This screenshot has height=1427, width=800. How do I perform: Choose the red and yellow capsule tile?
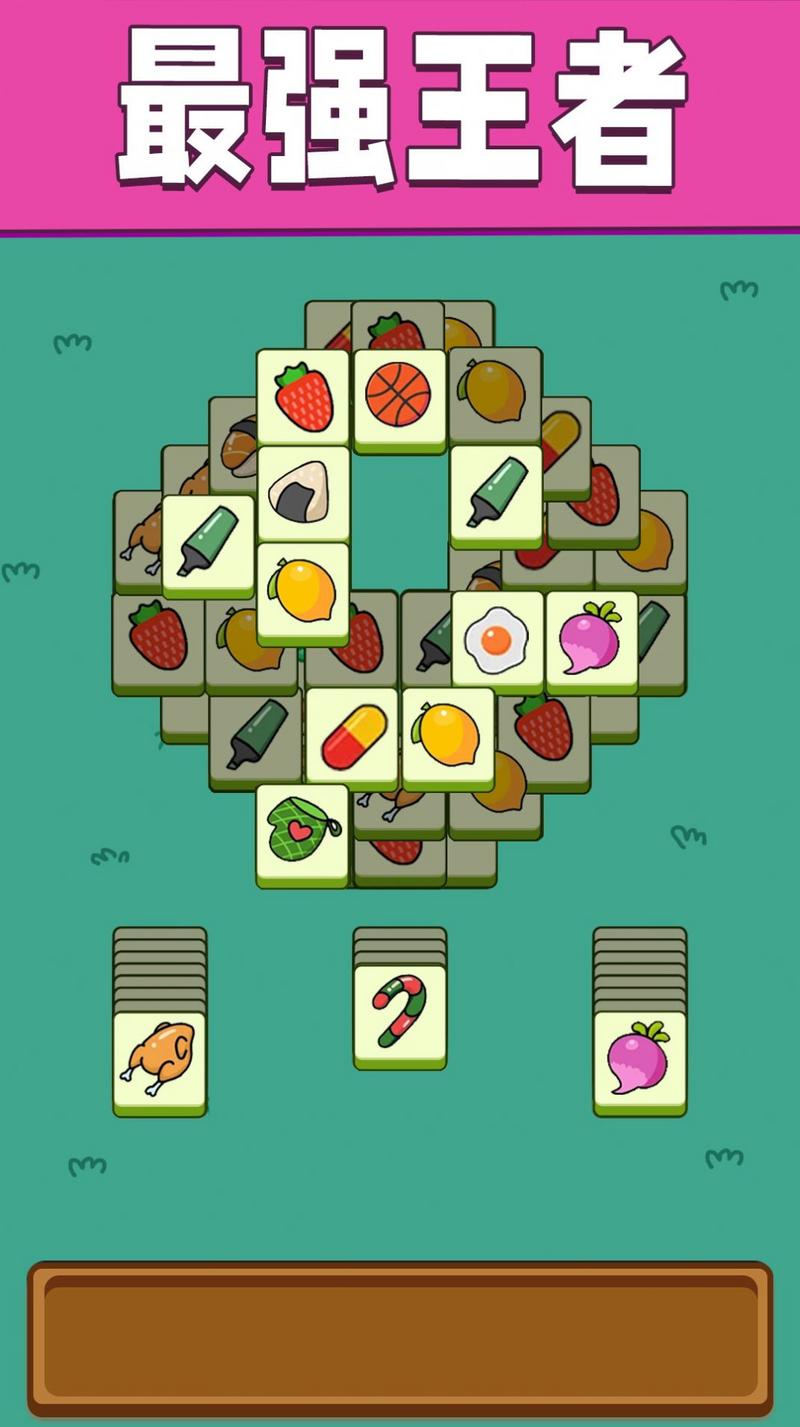352,735
